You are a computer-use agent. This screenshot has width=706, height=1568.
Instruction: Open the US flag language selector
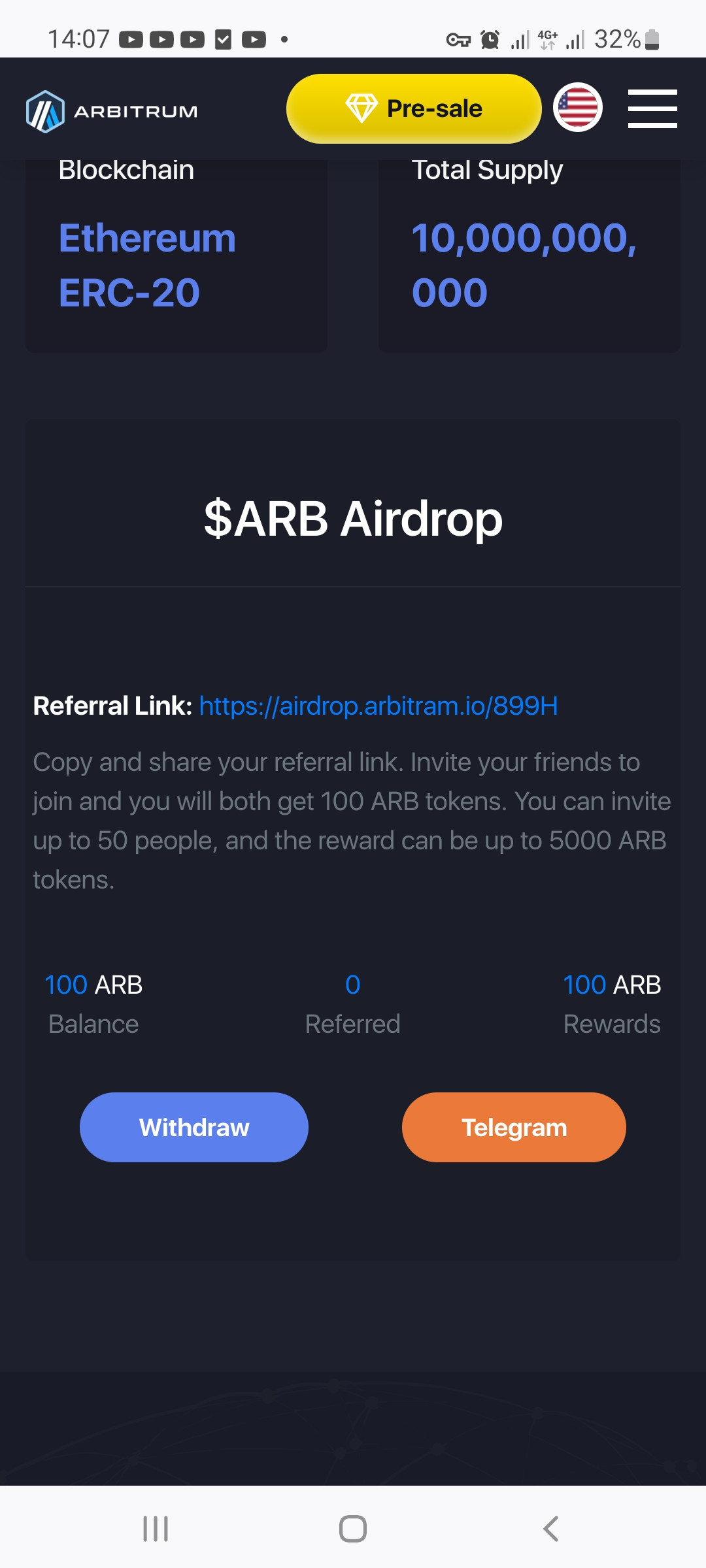pyautogui.click(x=578, y=107)
